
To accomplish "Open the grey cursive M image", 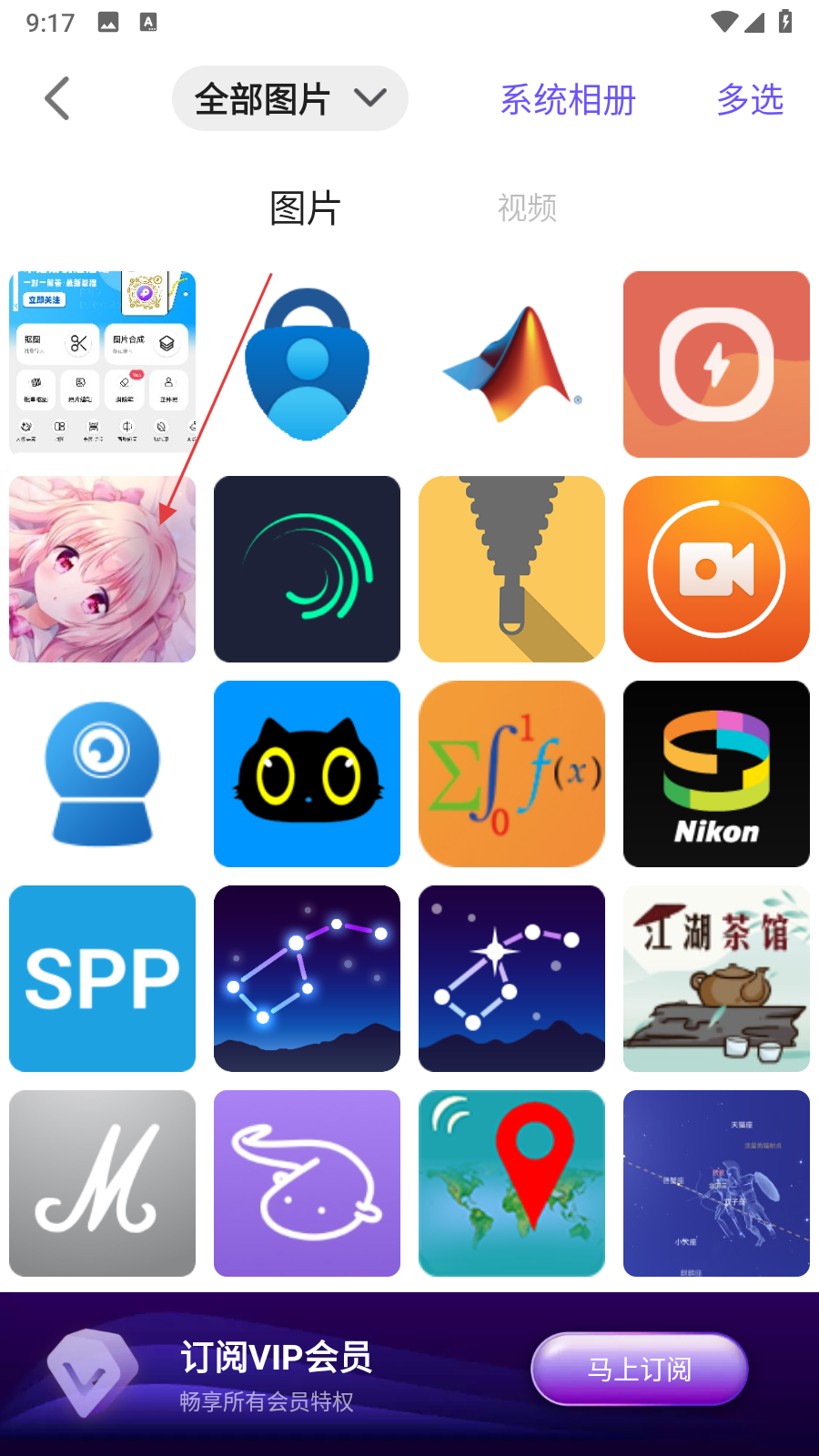I will tap(102, 1183).
